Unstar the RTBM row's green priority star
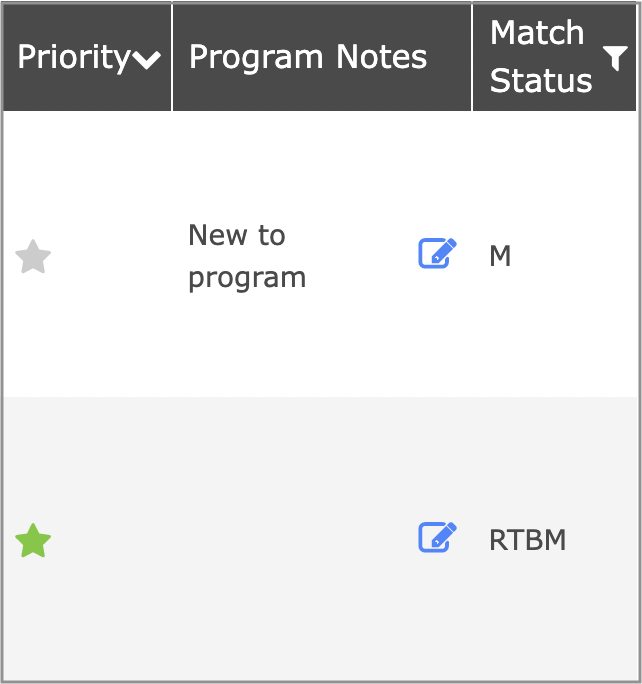The image size is (642, 684). pyautogui.click(x=33, y=541)
